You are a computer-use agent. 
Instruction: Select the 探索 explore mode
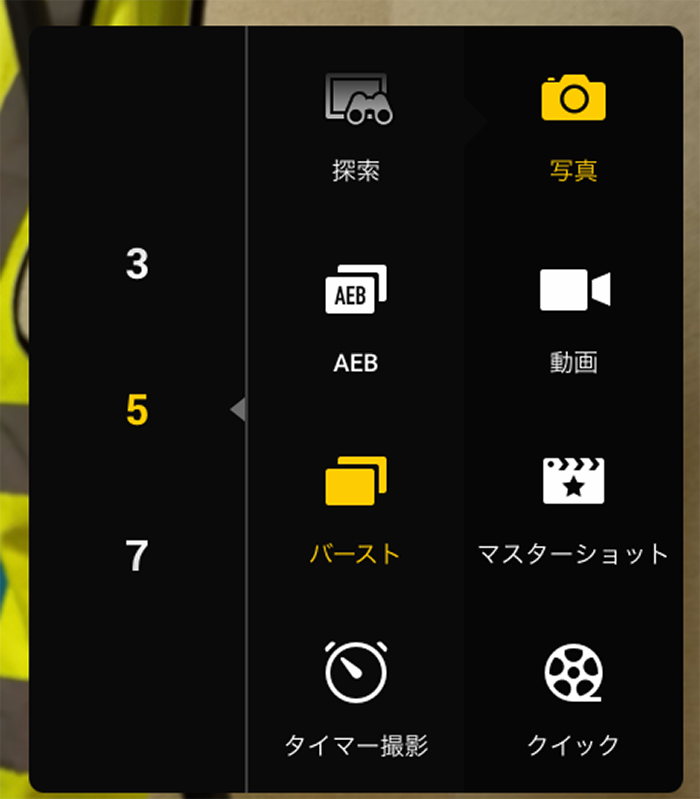click(357, 125)
